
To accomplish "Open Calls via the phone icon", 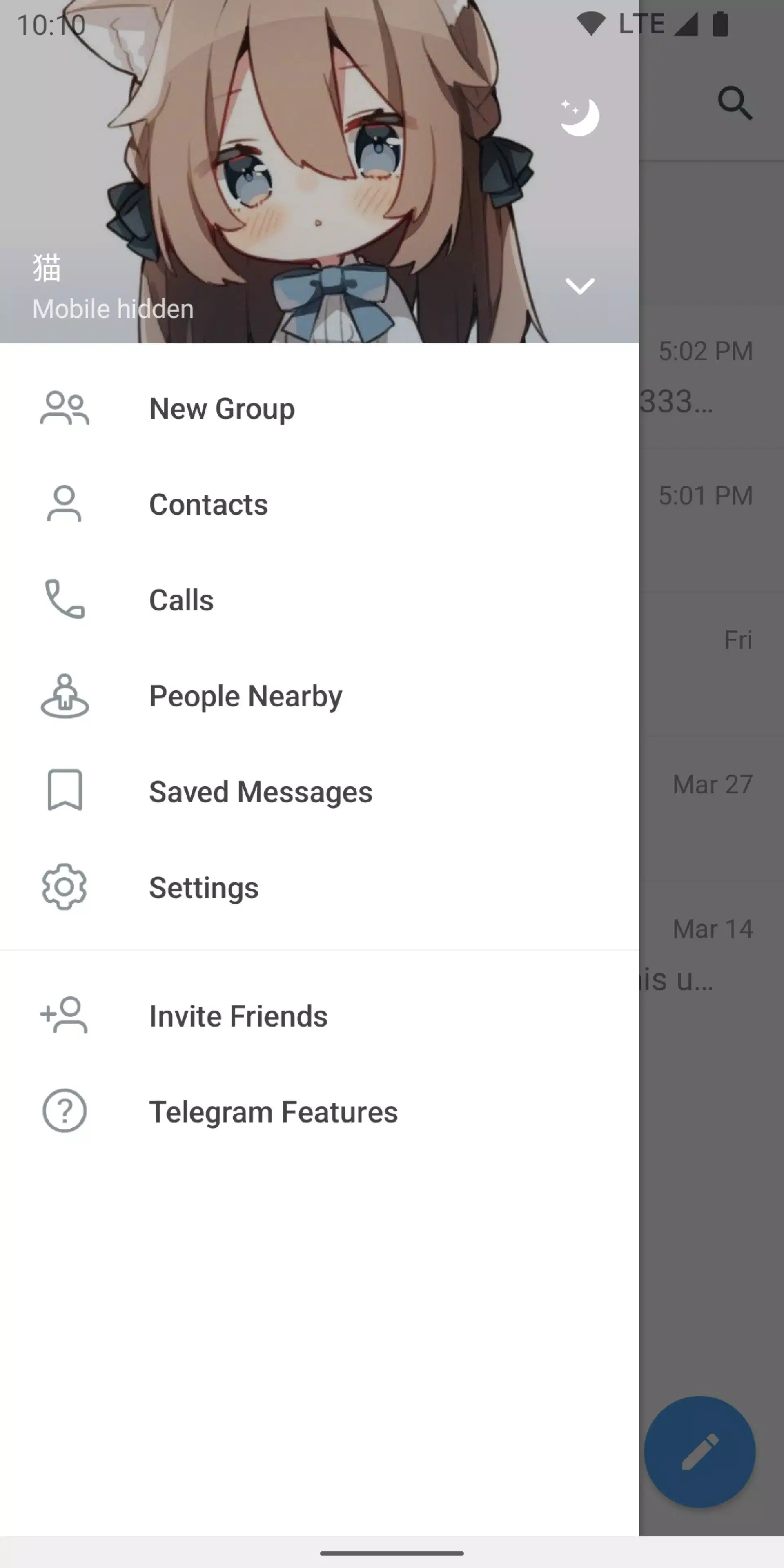I will point(64,599).
